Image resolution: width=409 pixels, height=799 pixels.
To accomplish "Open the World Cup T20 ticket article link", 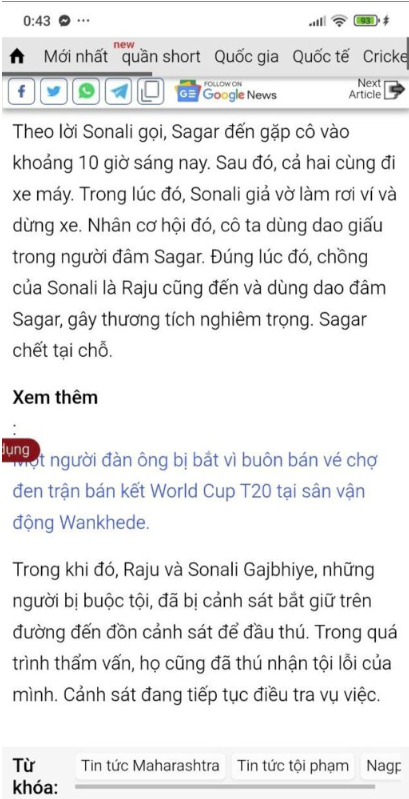I will click(x=195, y=491).
